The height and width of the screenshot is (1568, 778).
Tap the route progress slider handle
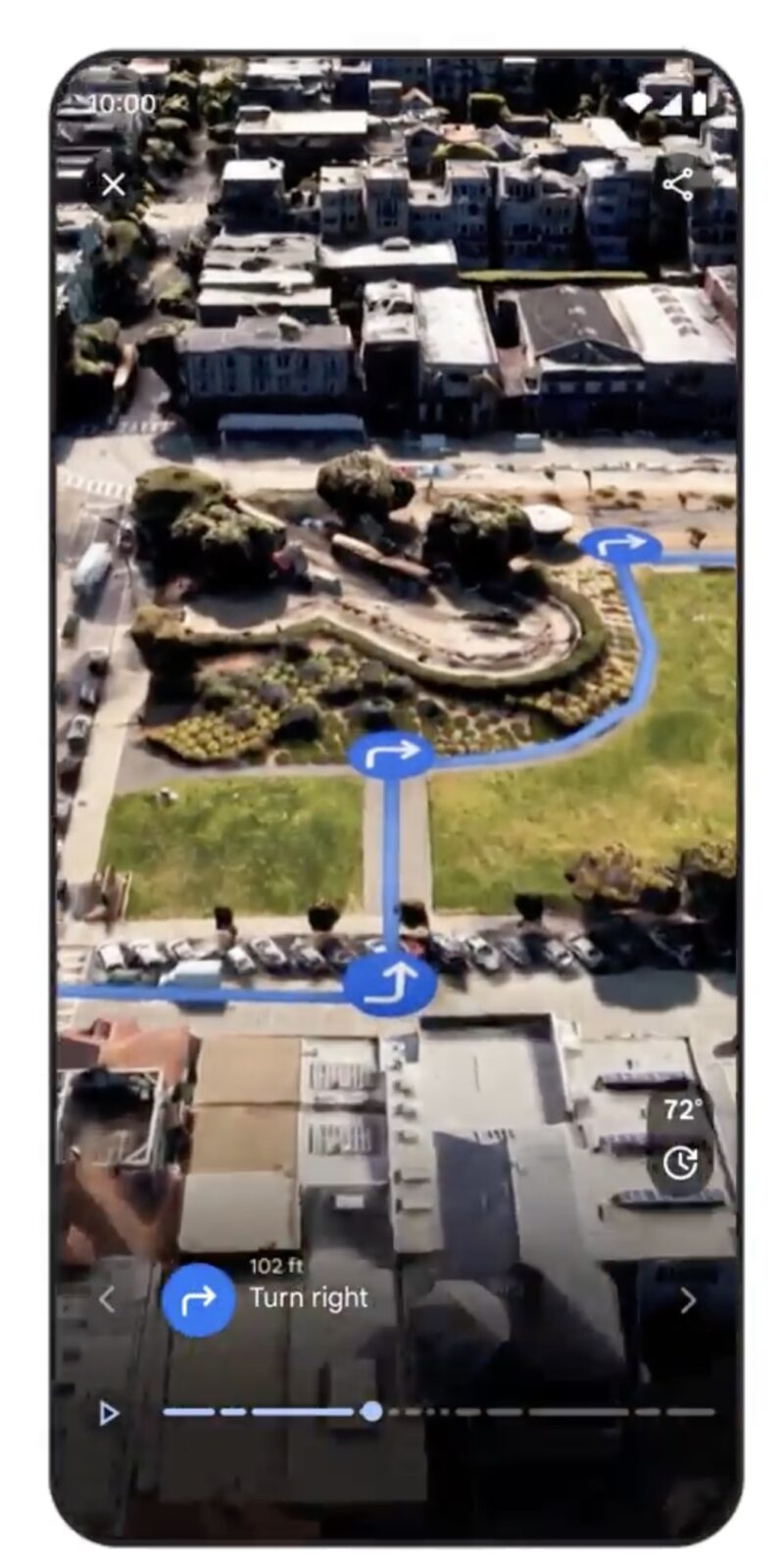(x=371, y=1411)
